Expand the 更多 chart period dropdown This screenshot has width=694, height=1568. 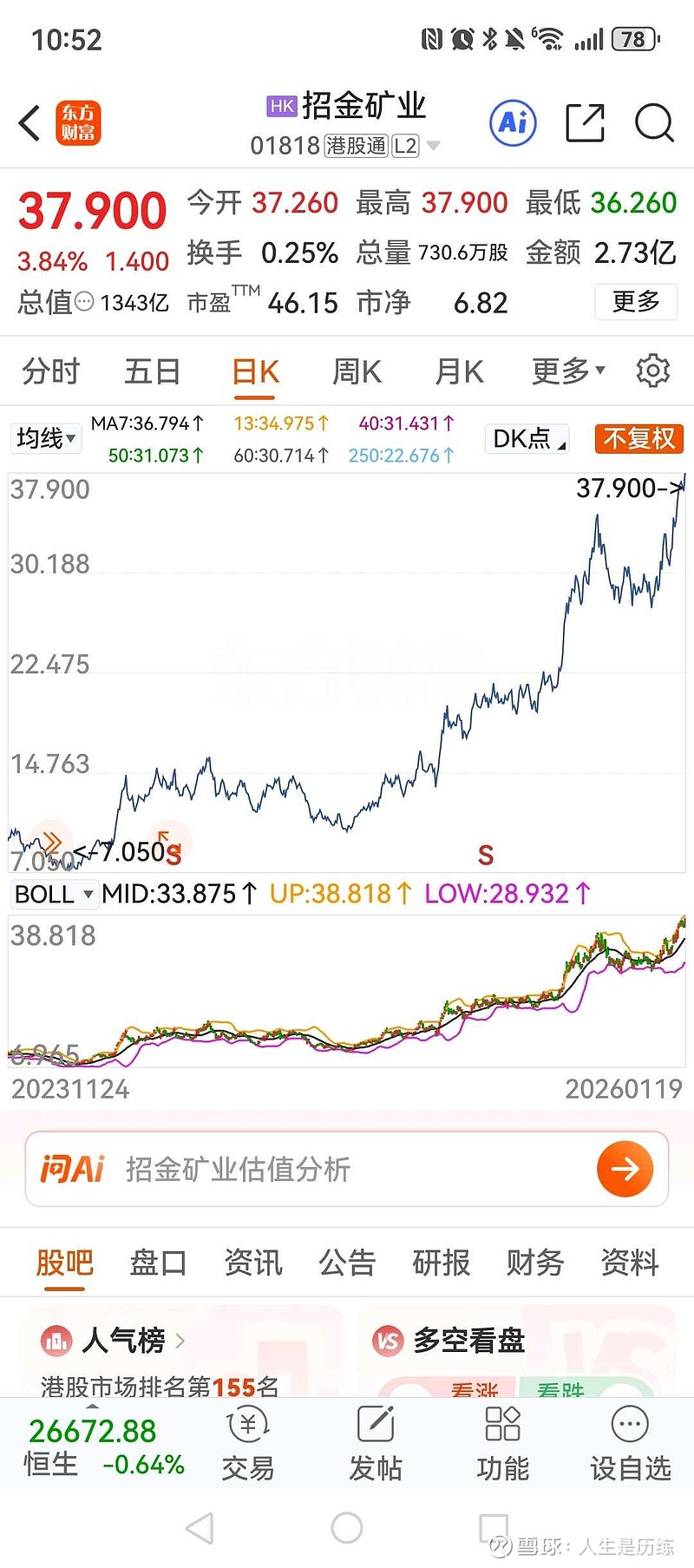(x=567, y=372)
